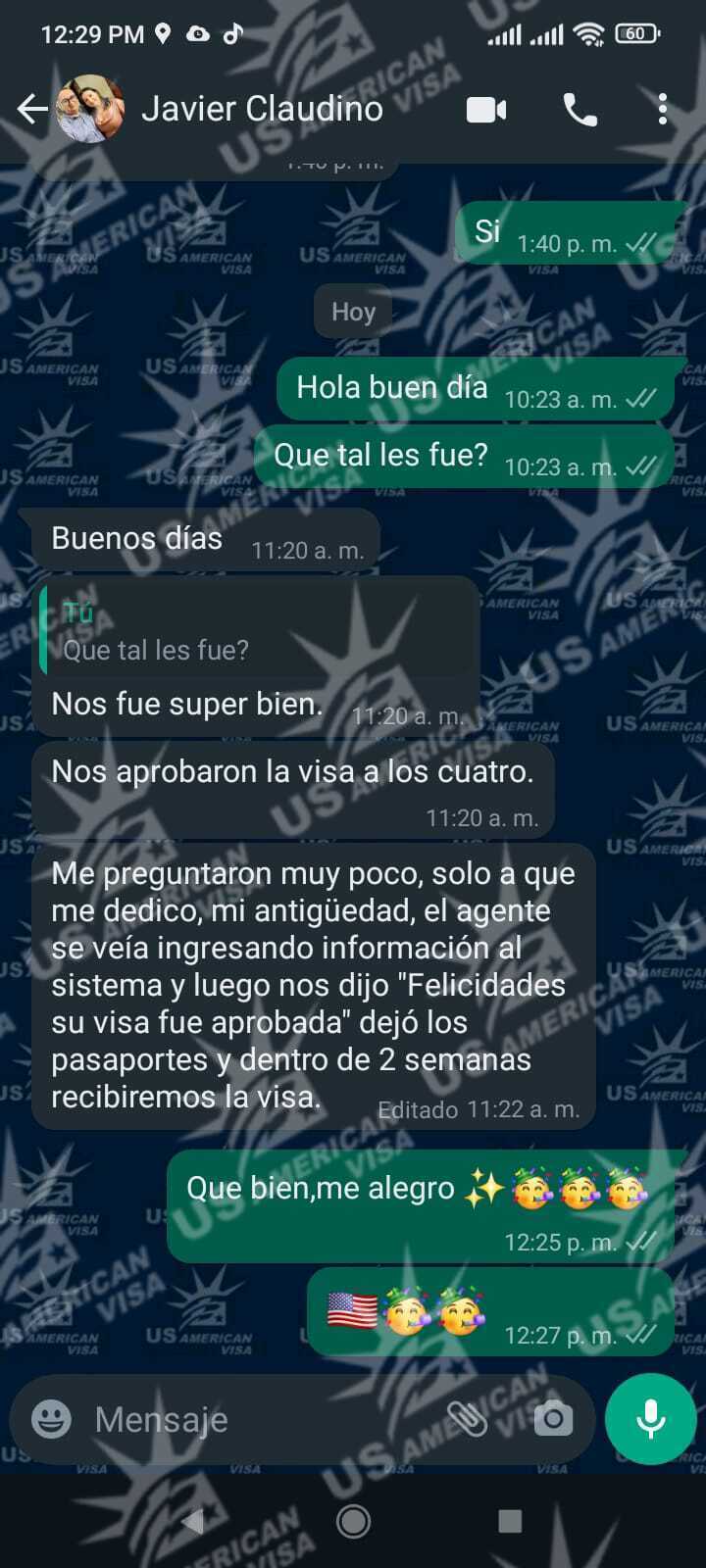Focus the Mensaje text field

point(255,1419)
